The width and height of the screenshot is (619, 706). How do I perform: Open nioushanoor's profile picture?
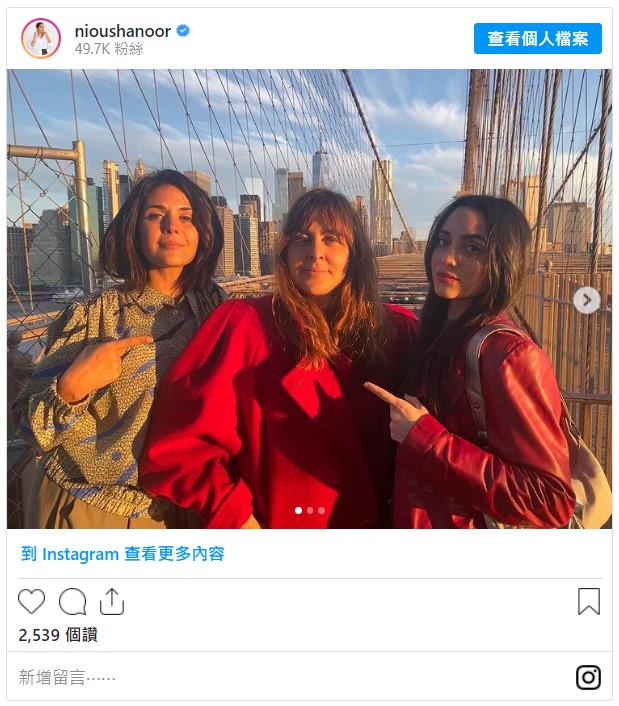(x=41, y=38)
